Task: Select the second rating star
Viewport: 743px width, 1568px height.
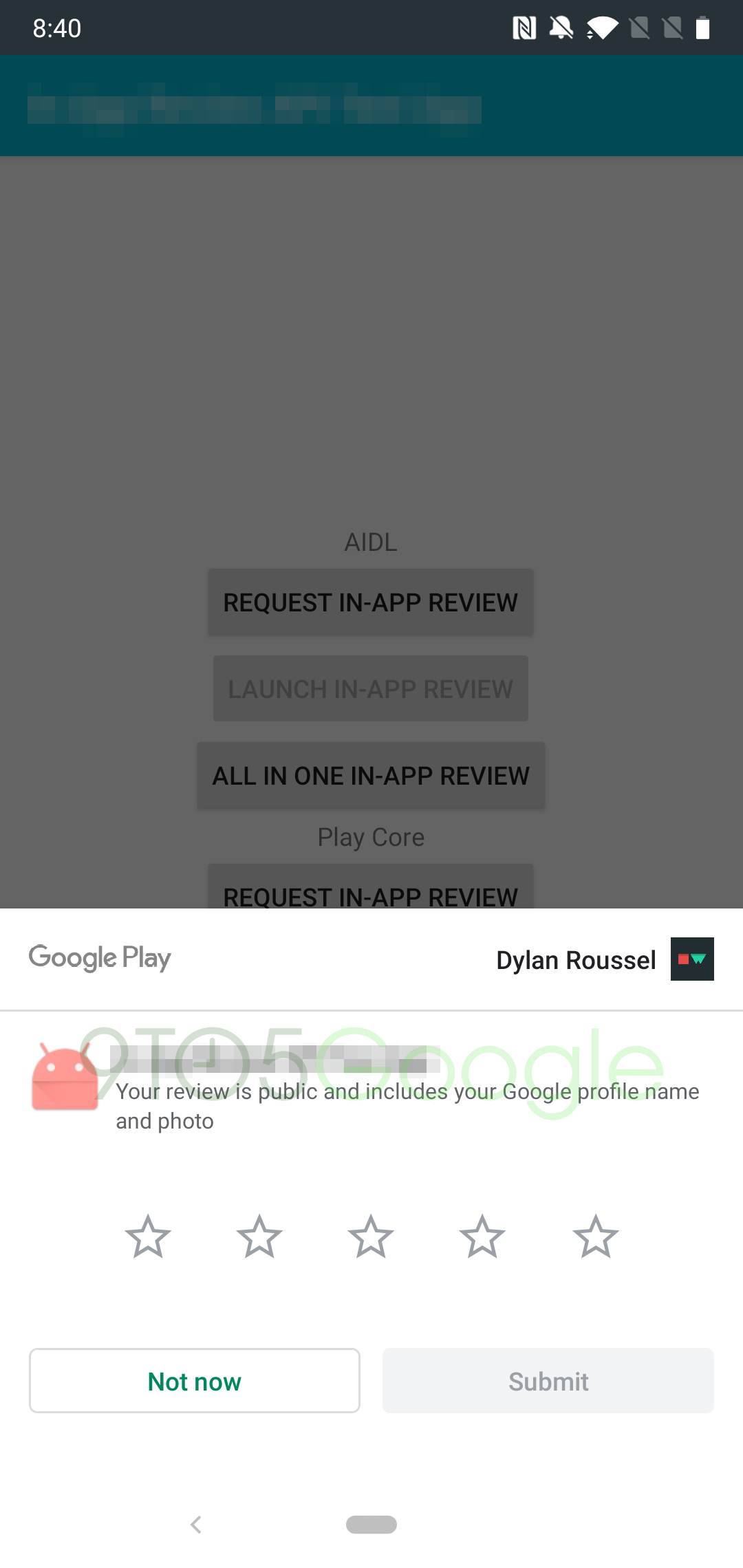Action: [x=259, y=1237]
